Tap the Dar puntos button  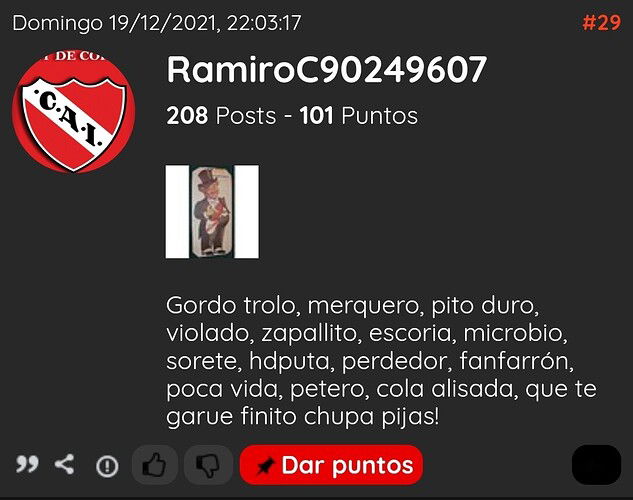331,465
